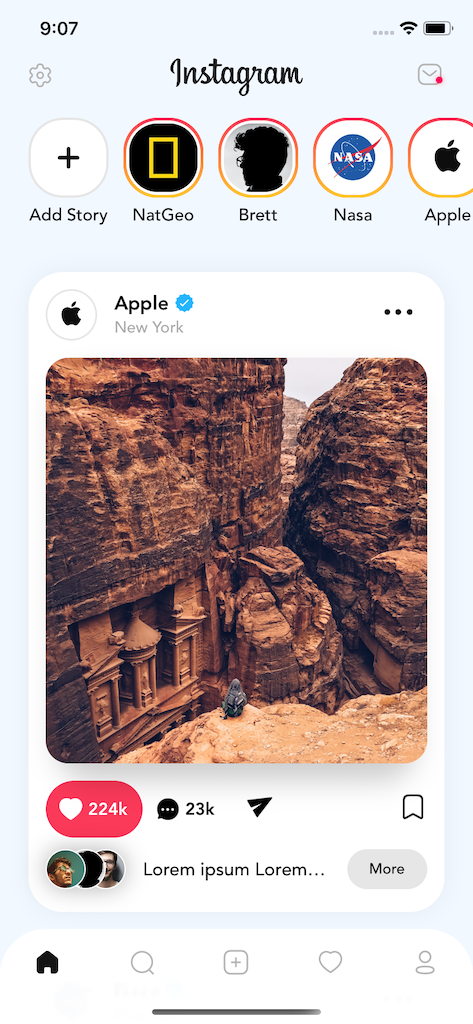473x1024 pixels.
Task: Open the Profile tab
Action: coord(425,963)
